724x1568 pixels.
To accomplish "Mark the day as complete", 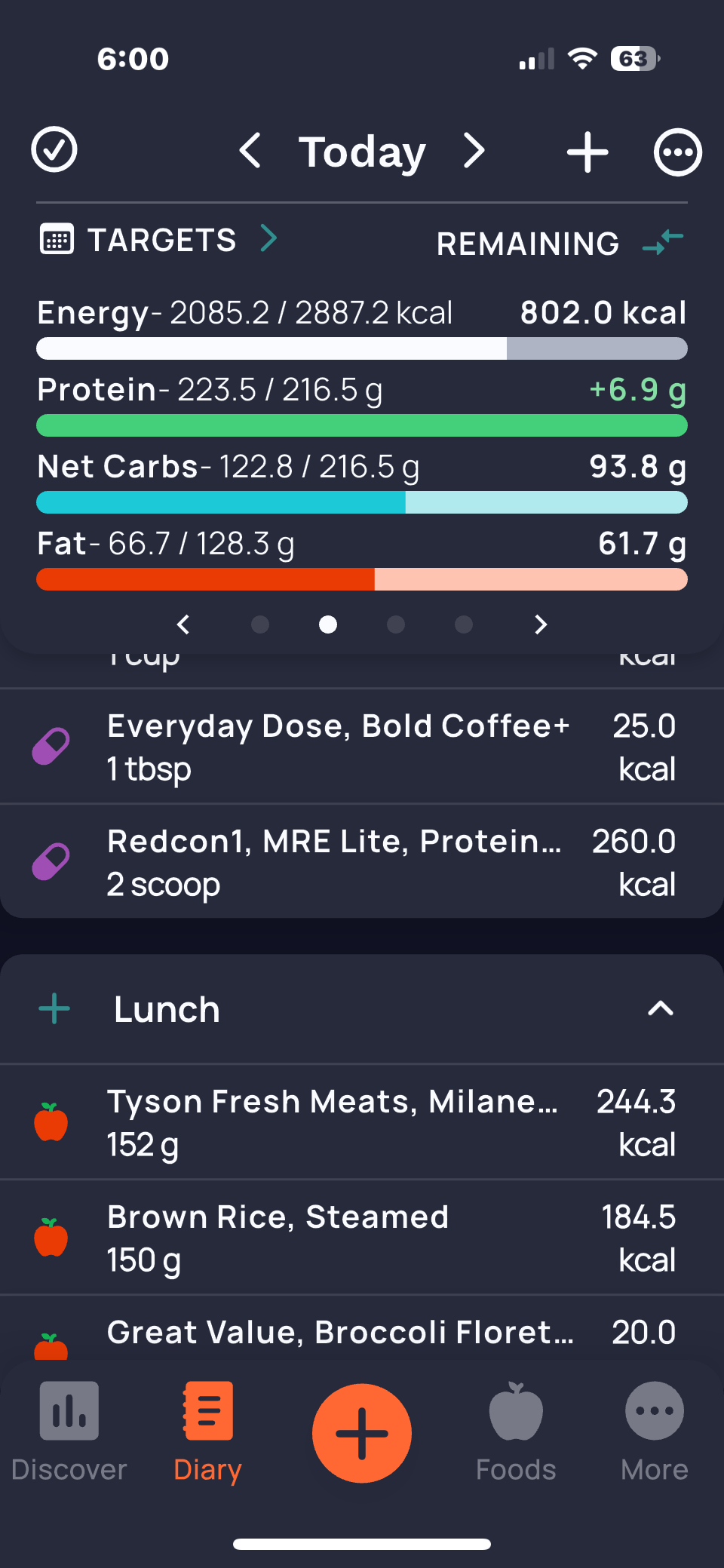I will (54, 150).
